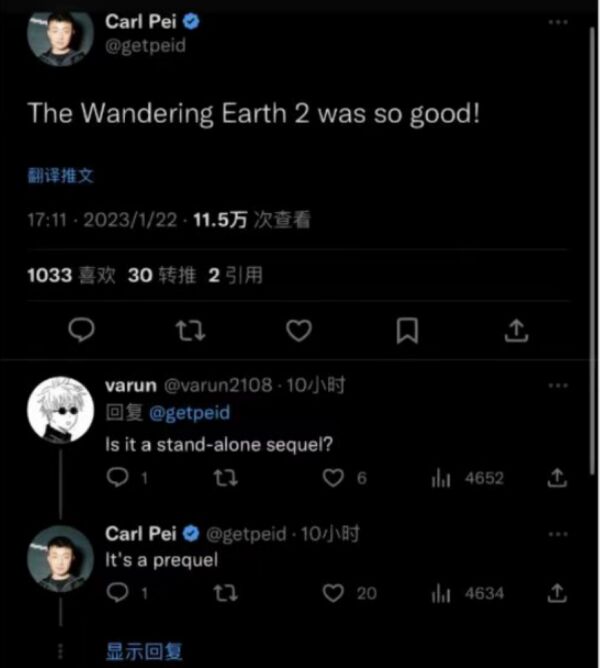Screen dimensions: 600x668
Task: Like the Wandering Earth 2 tweet
Action: pyautogui.click(x=298, y=330)
